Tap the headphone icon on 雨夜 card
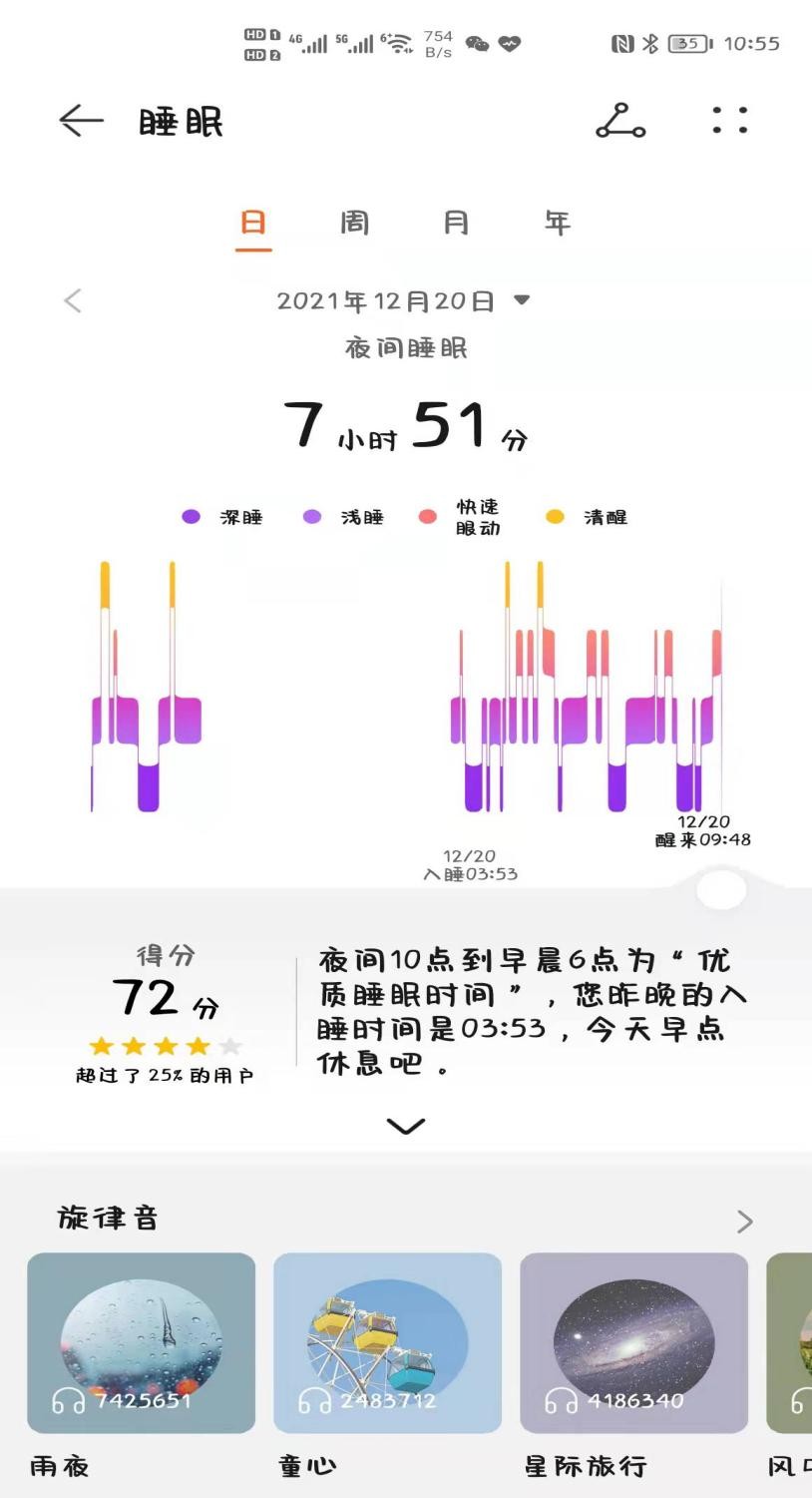 coord(68,1400)
